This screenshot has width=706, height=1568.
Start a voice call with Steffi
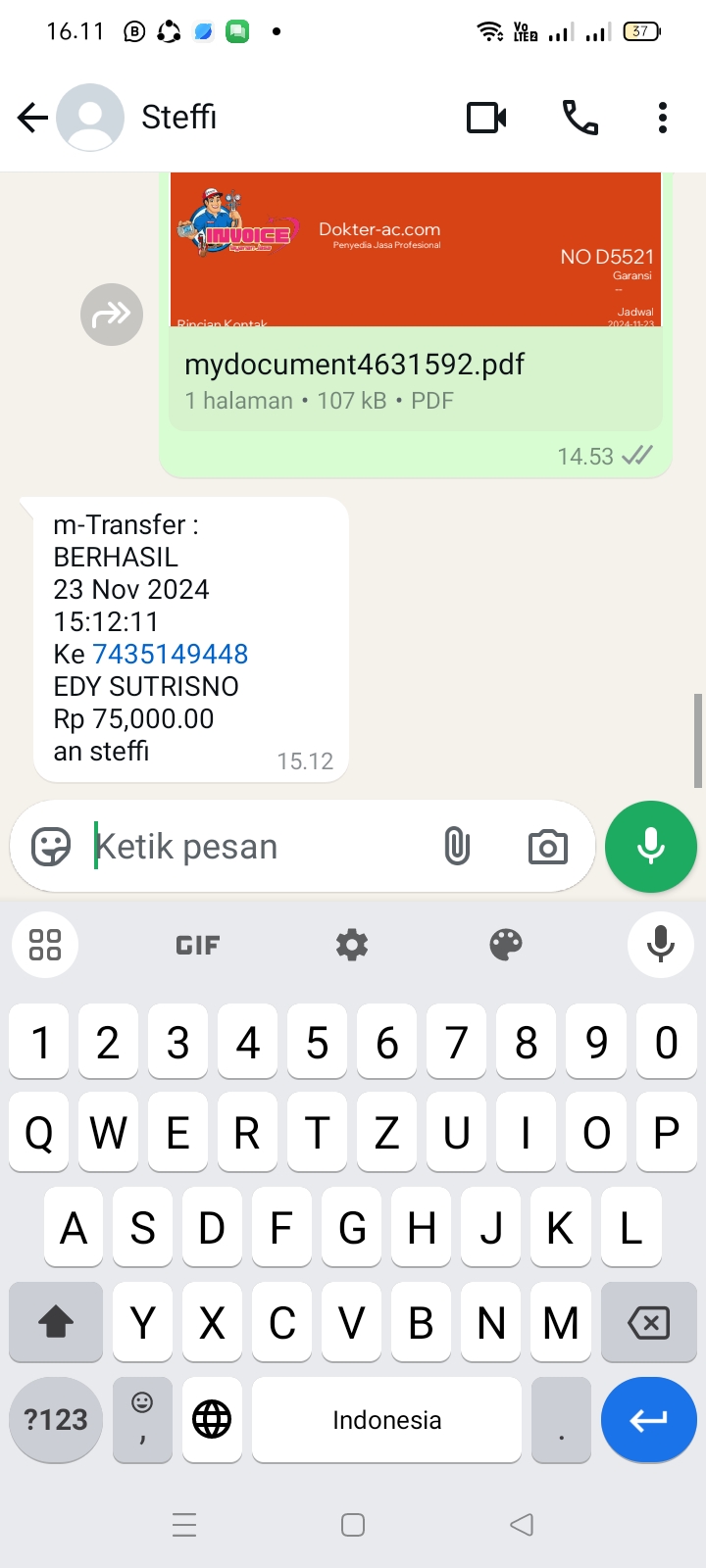click(x=580, y=118)
